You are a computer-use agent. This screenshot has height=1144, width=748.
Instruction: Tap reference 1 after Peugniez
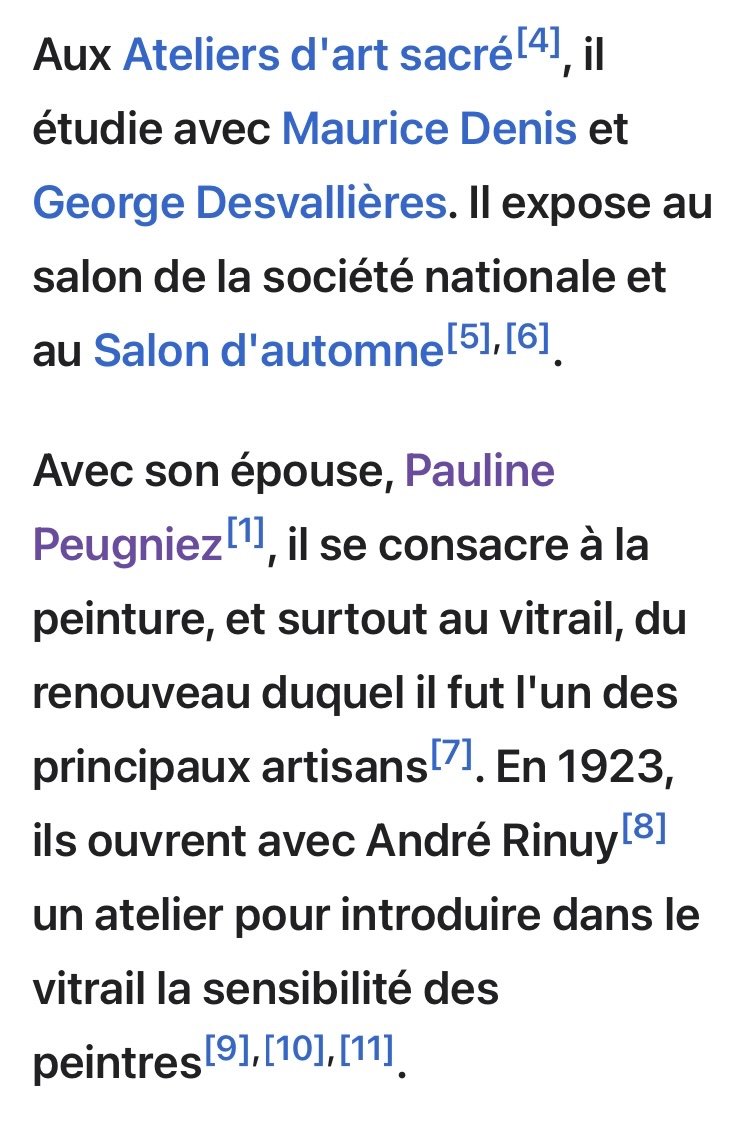point(244,536)
